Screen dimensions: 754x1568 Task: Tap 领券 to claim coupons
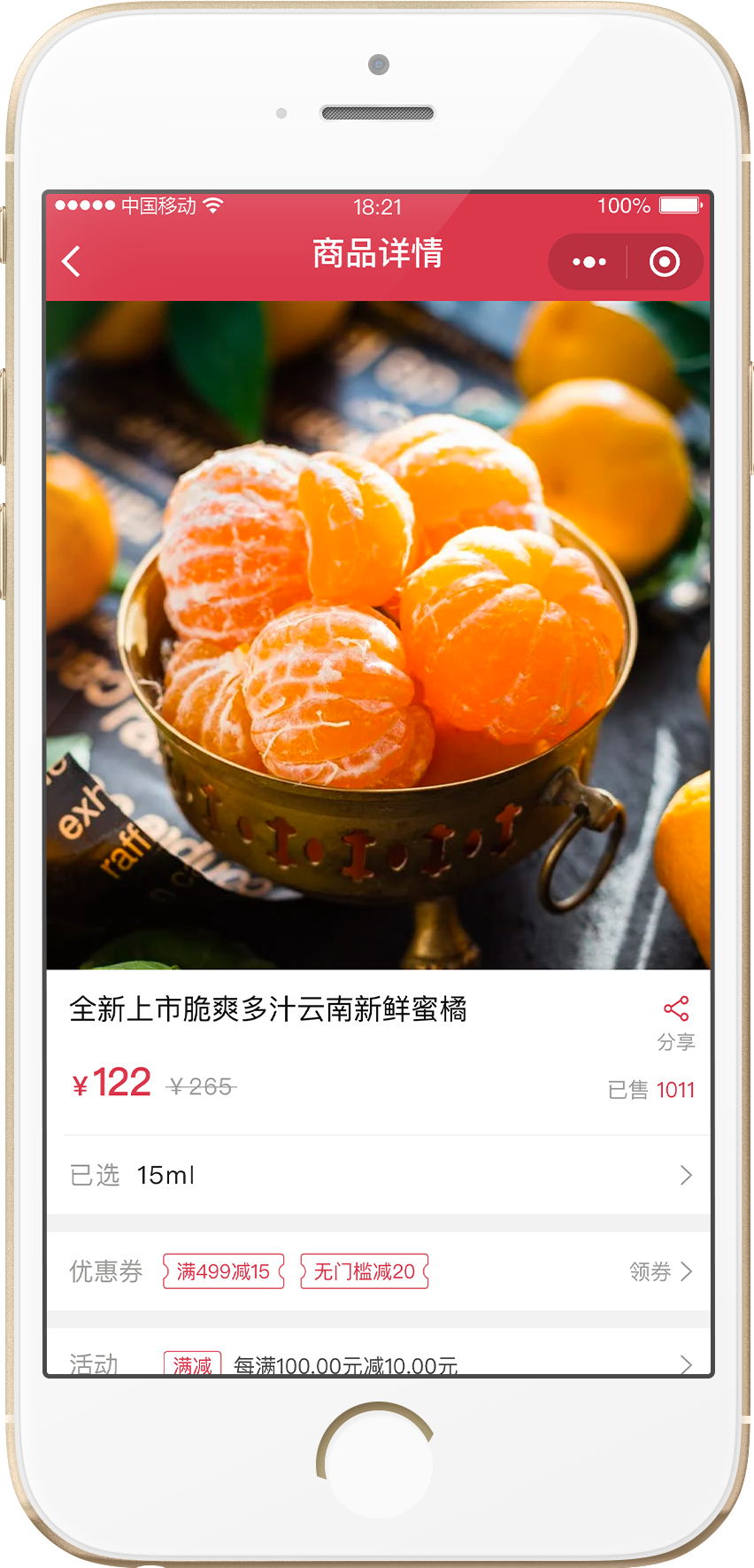click(x=660, y=1272)
